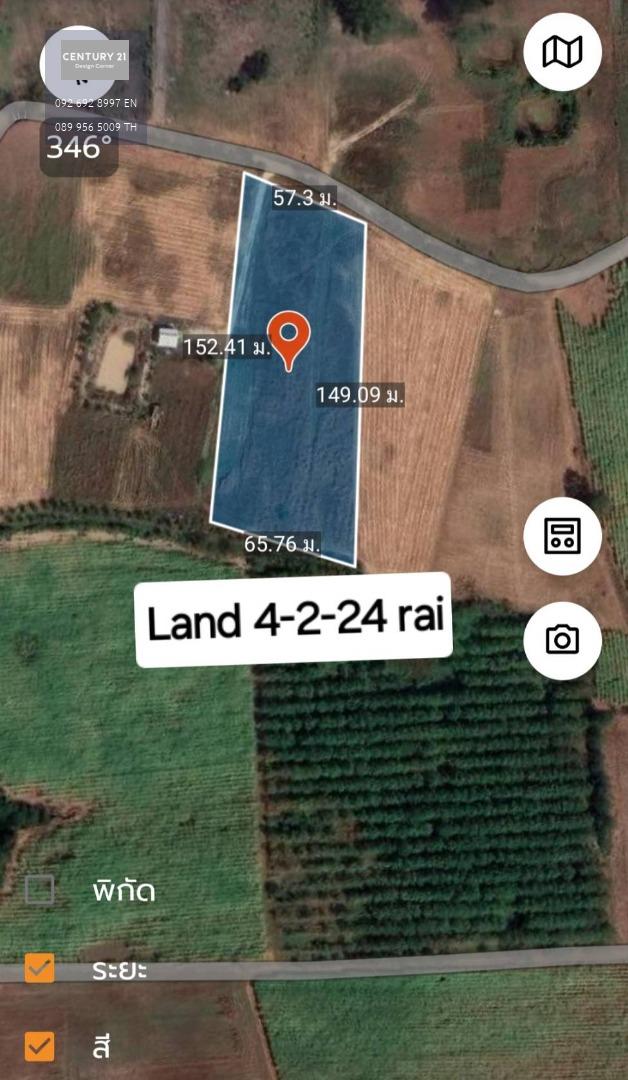This screenshot has width=628, height=1080.
Task: Tap the red location pin on the plot
Action: (x=289, y=340)
